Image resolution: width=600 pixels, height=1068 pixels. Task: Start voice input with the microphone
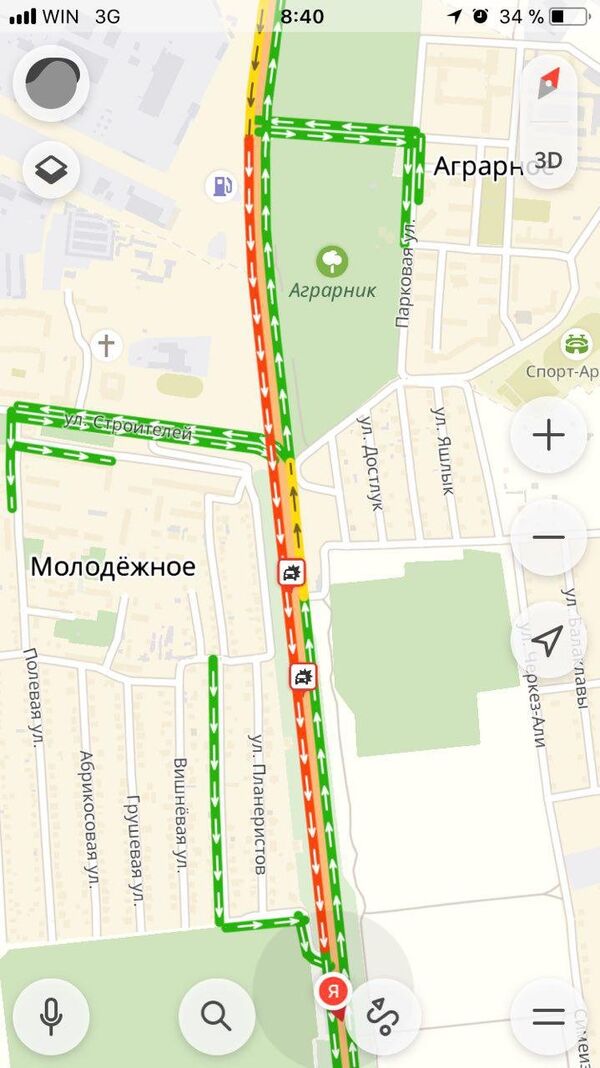coord(52,1016)
